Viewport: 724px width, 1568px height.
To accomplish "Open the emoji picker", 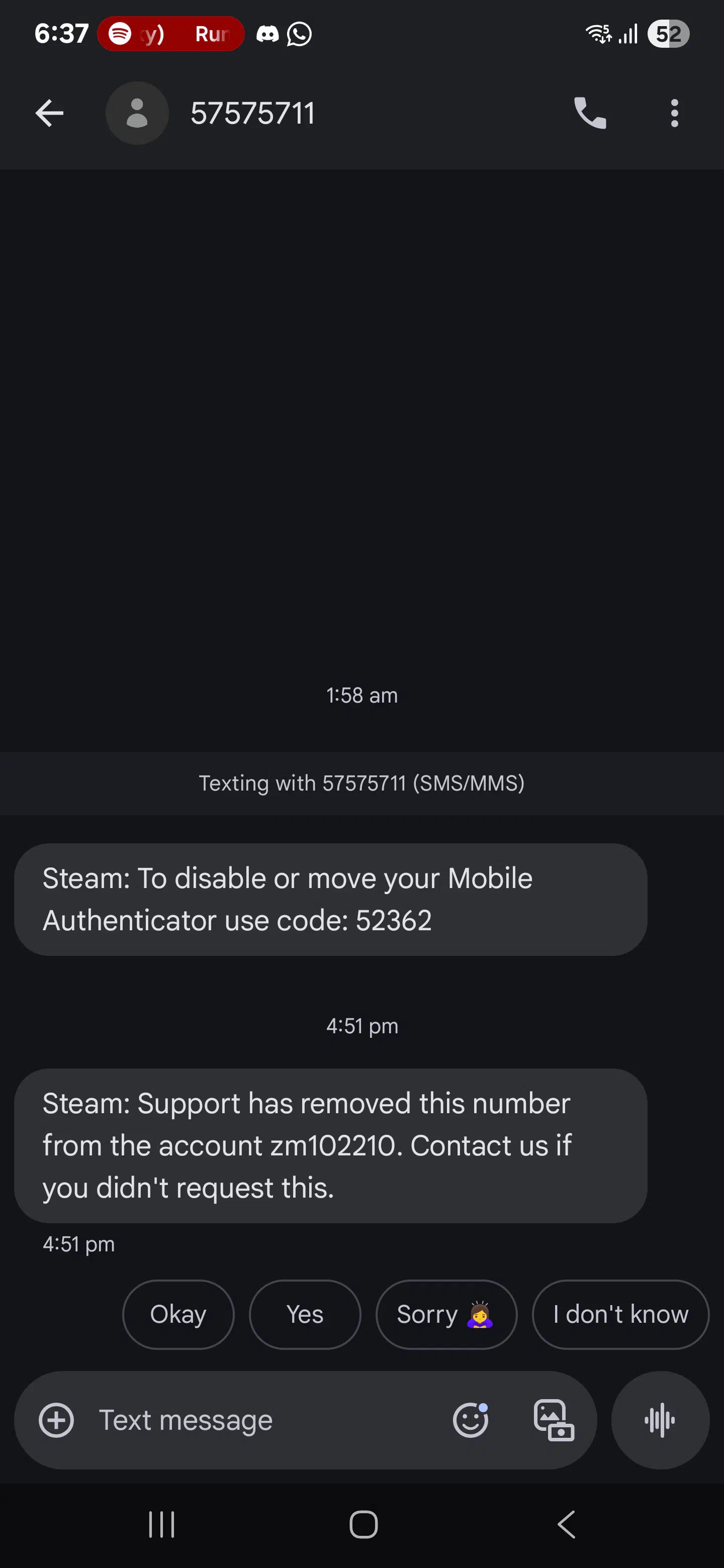I will tap(471, 1420).
